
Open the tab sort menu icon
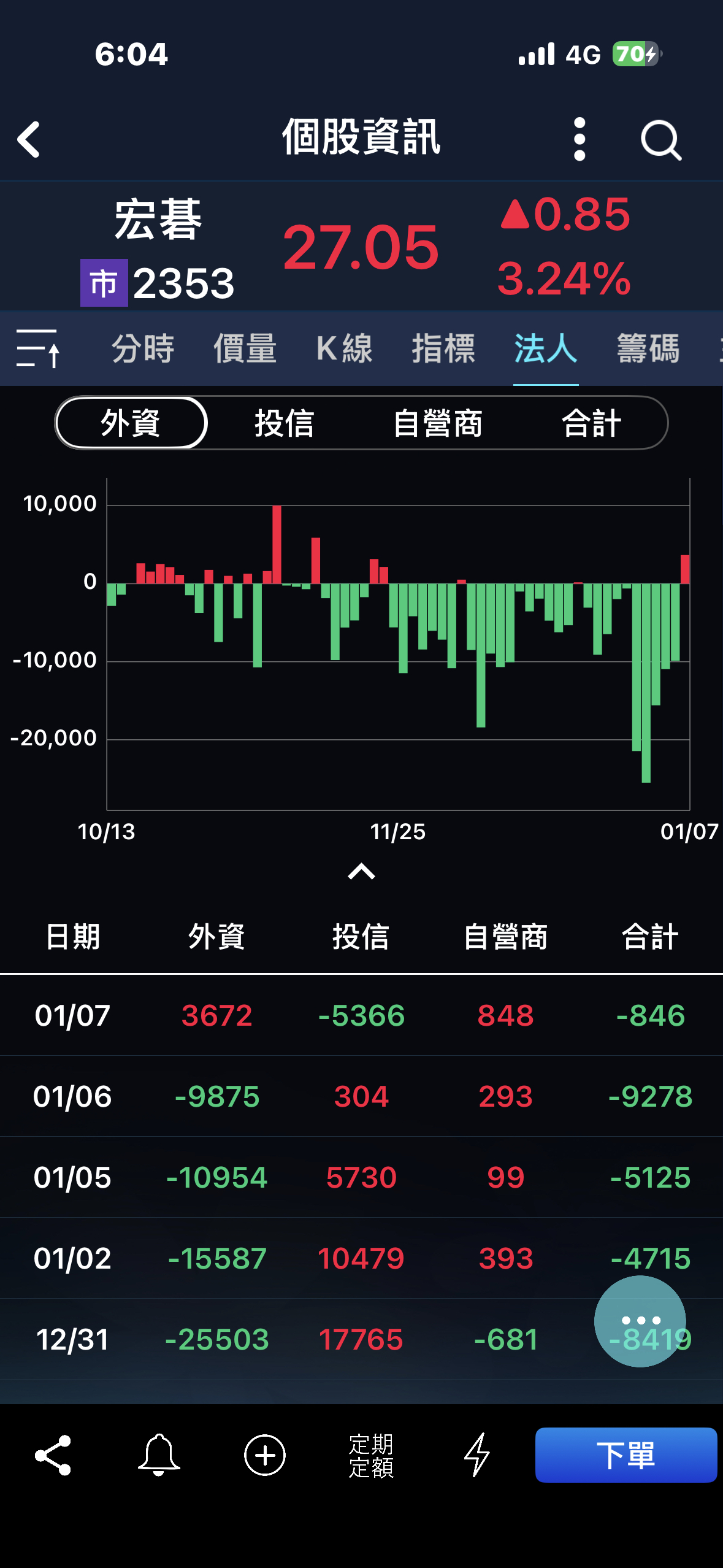tap(38, 348)
